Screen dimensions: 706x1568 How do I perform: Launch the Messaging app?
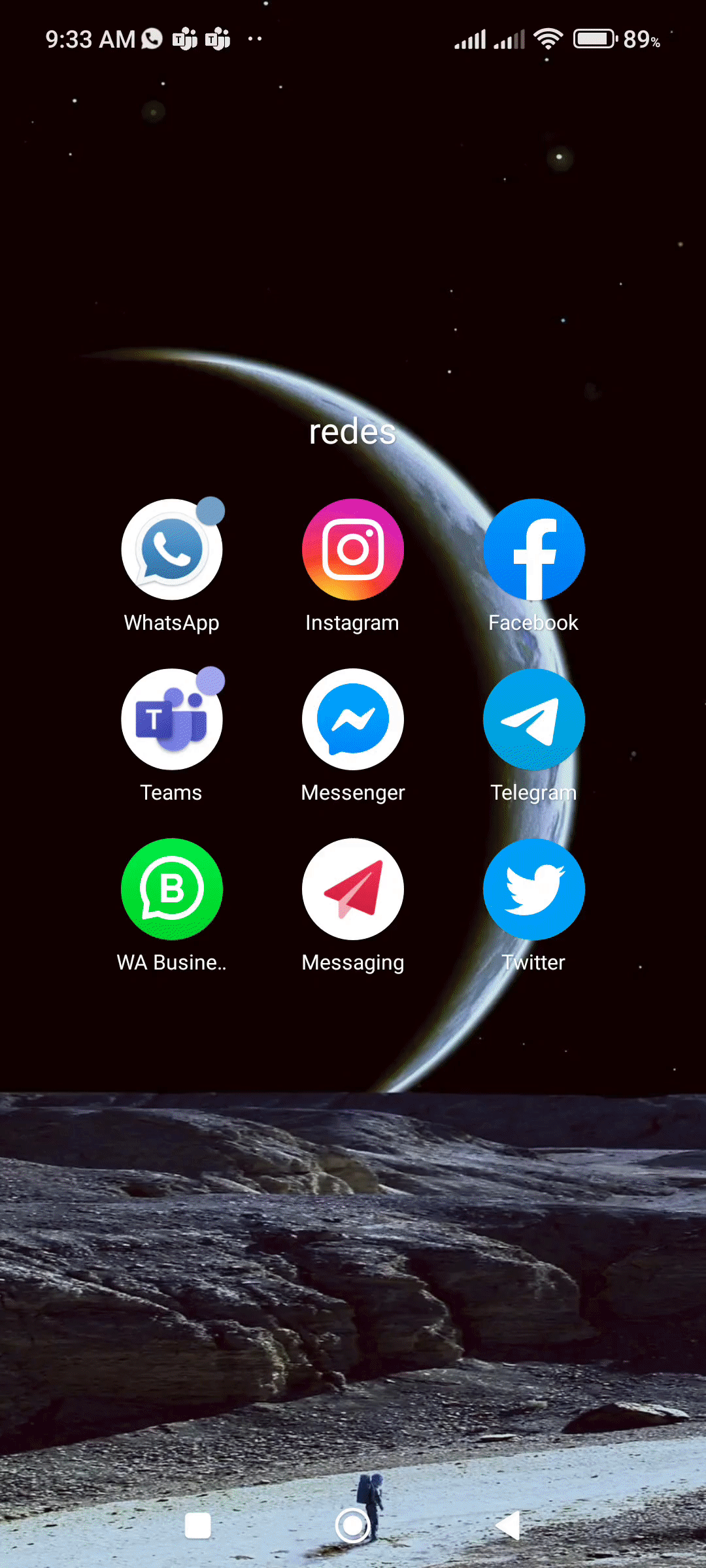coord(353,889)
